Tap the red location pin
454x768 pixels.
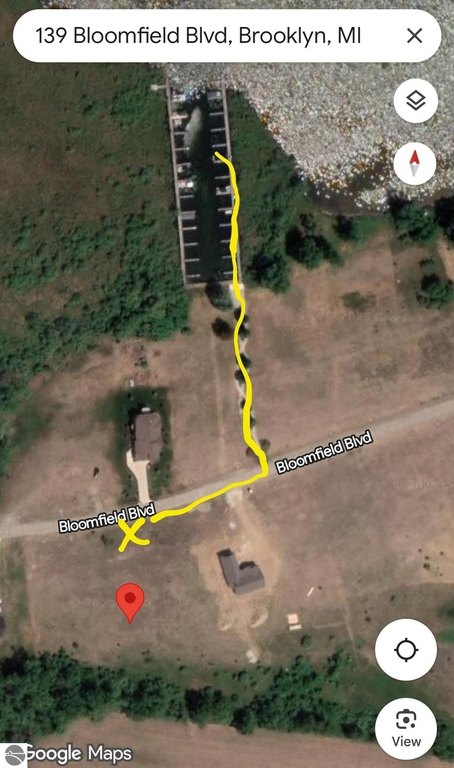click(x=130, y=603)
